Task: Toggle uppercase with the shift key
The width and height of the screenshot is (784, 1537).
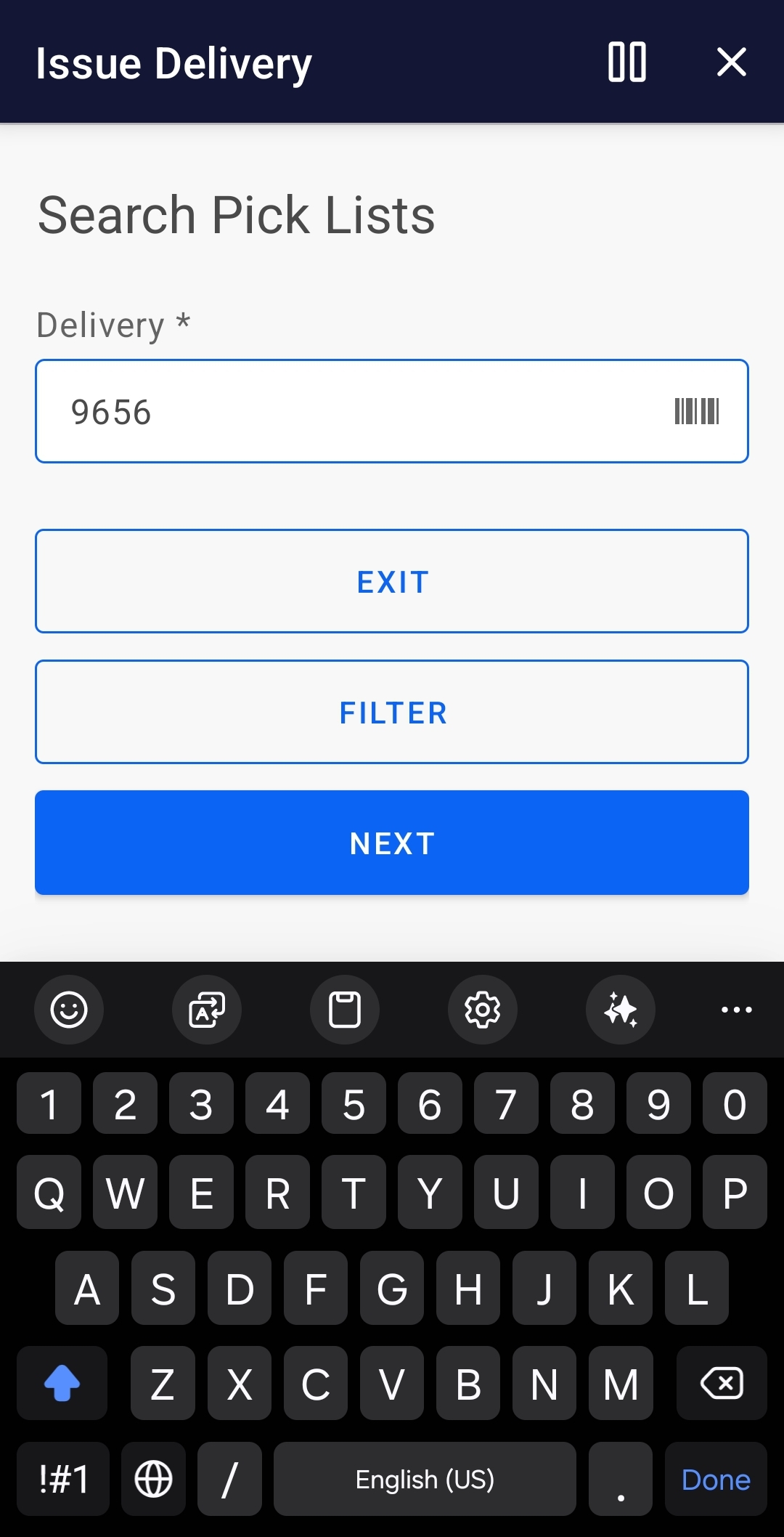Action: point(62,1382)
